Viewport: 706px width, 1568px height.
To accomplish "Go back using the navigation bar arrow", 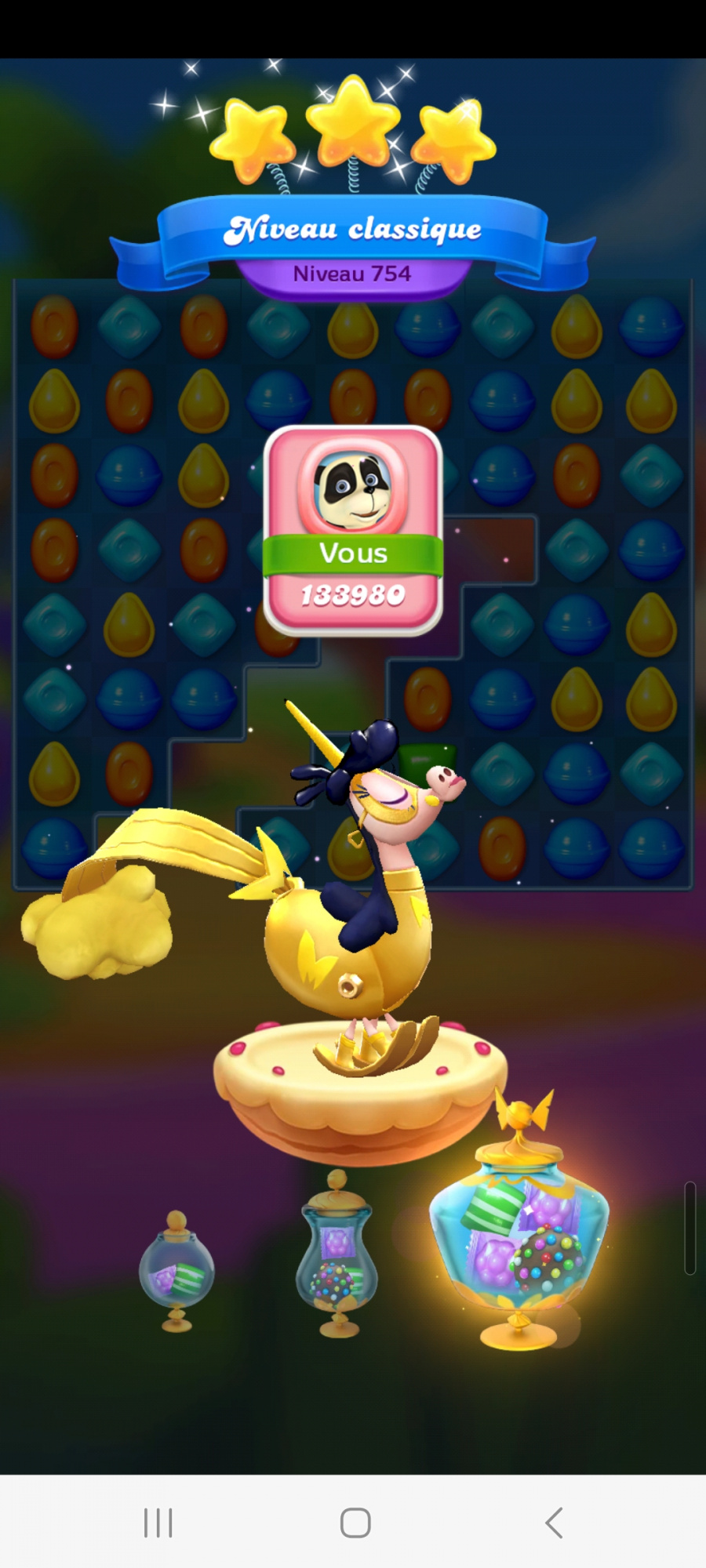I will pyautogui.click(x=554, y=1523).
